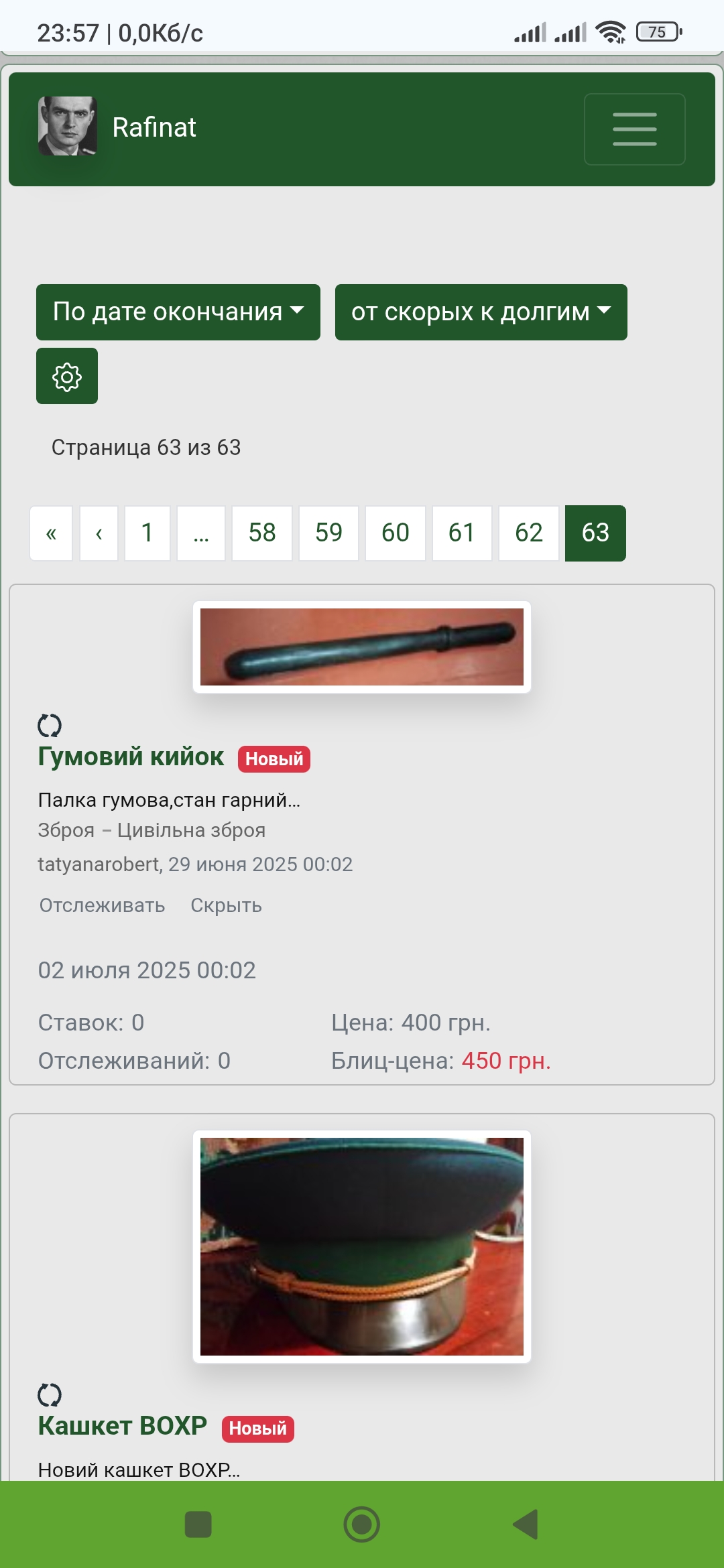The image size is (724, 1568).
Task: Open the green cap photo
Action: coord(362,1246)
